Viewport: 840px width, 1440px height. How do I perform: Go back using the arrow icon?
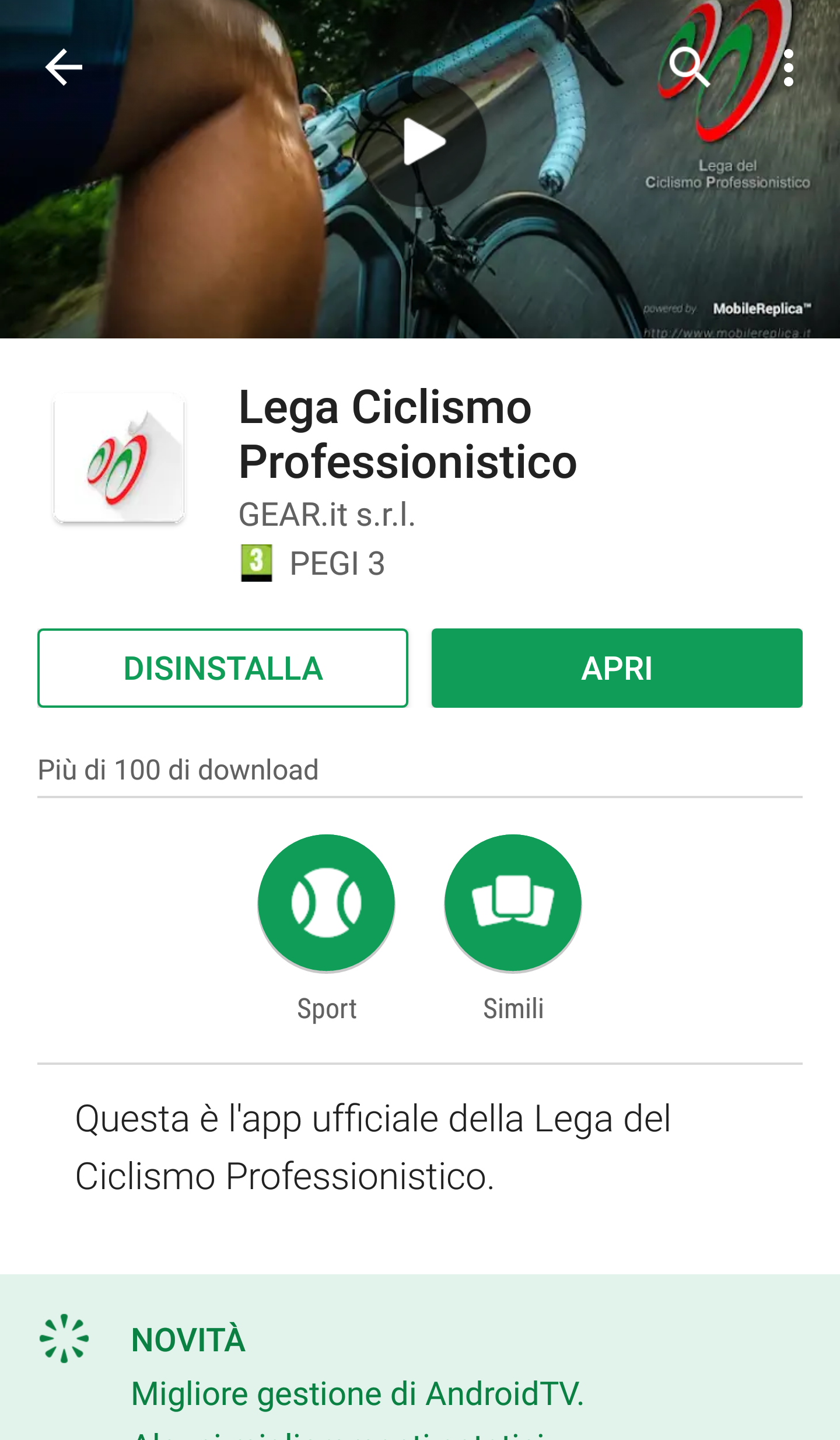pyautogui.click(x=64, y=67)
